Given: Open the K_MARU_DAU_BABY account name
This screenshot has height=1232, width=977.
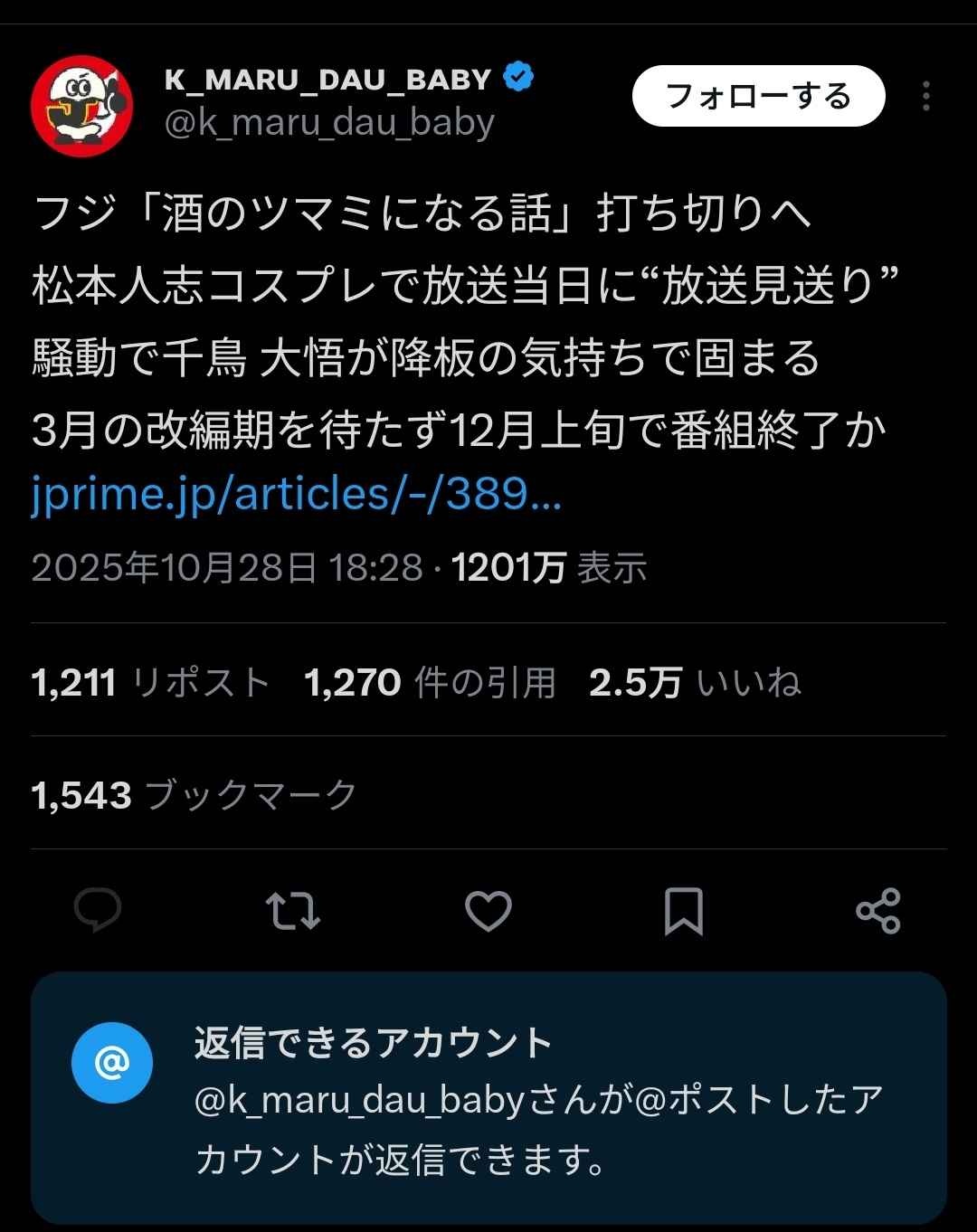Looking at the screenshot, I should point(327,80).
